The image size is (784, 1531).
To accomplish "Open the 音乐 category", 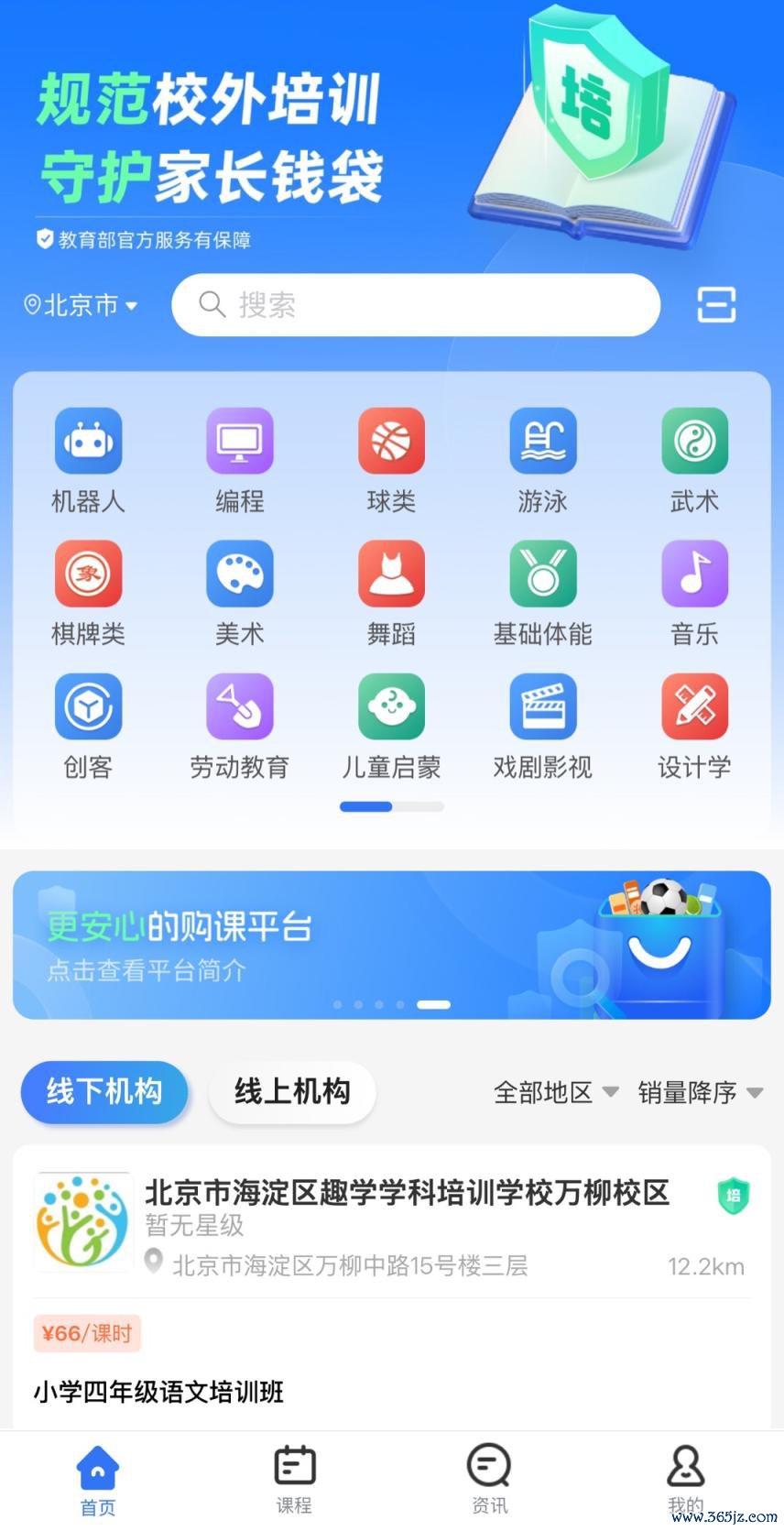I will coord(694,595).
